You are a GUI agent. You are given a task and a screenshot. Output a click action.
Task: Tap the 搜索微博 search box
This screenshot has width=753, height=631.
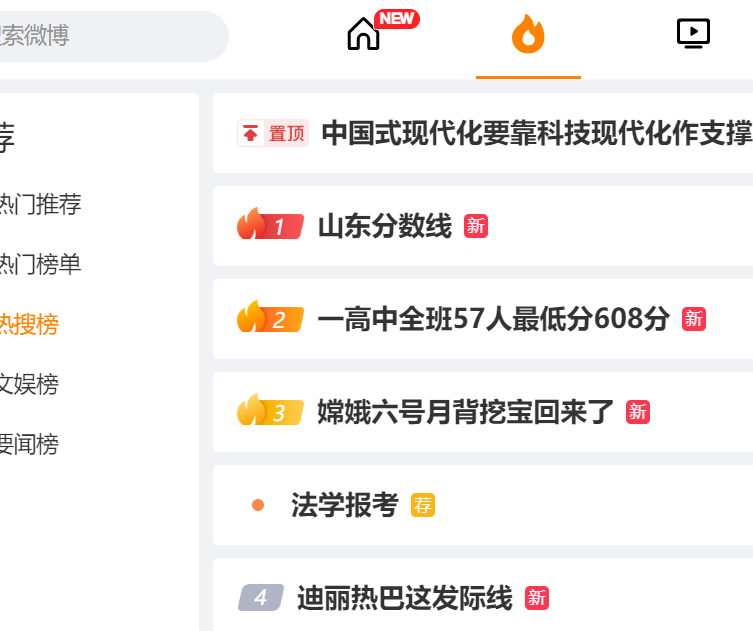pyautogui.click(x=100, y=36)
